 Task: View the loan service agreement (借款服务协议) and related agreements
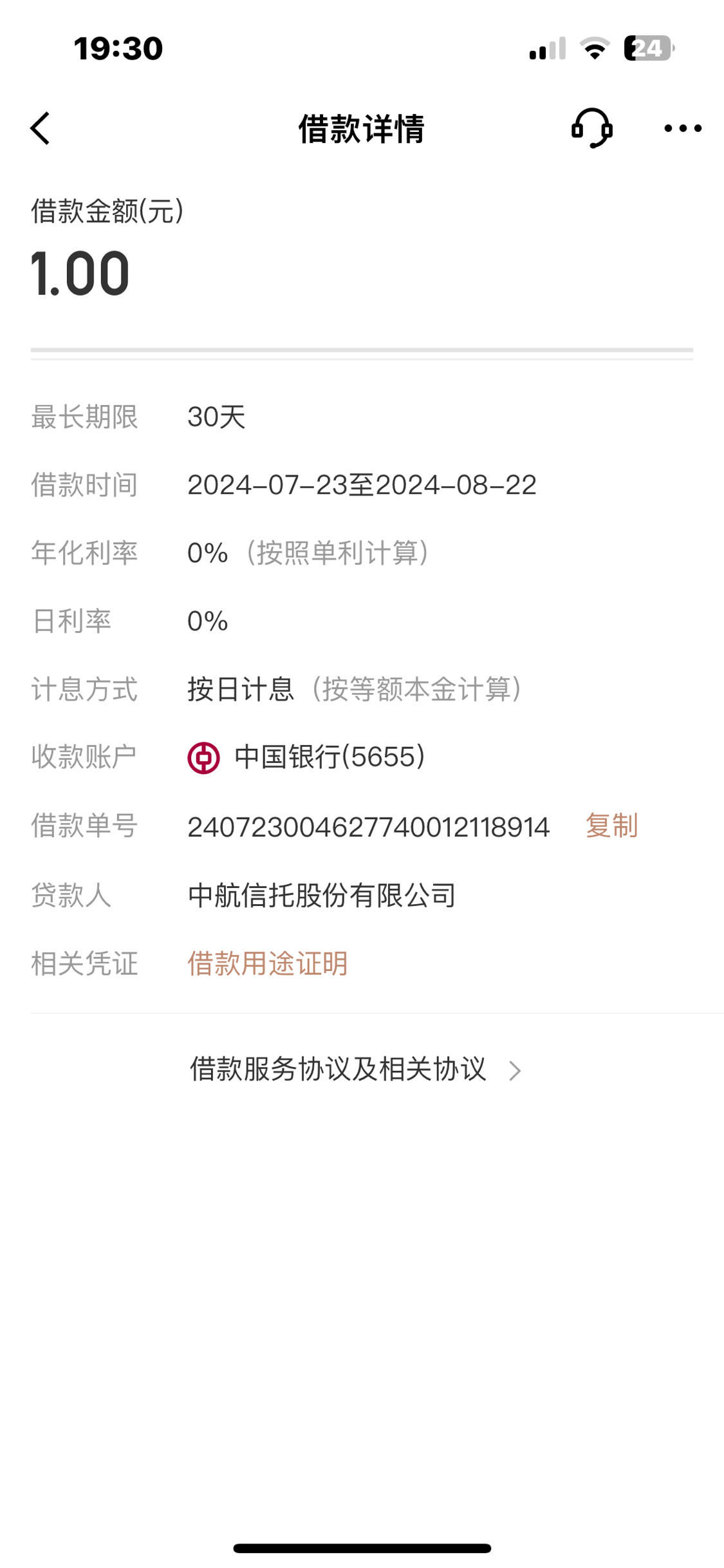(354, 1070)
